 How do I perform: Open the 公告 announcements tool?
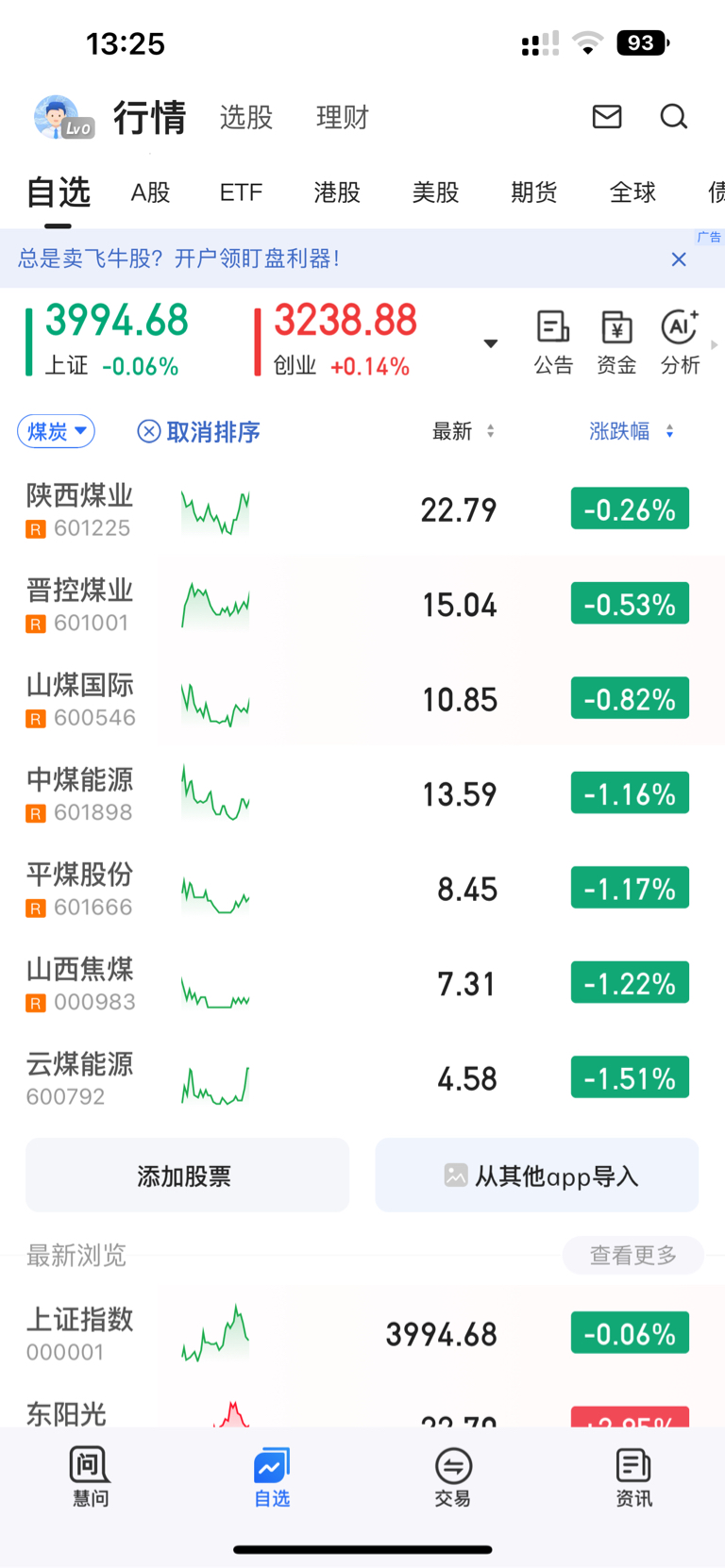point(553,342)
